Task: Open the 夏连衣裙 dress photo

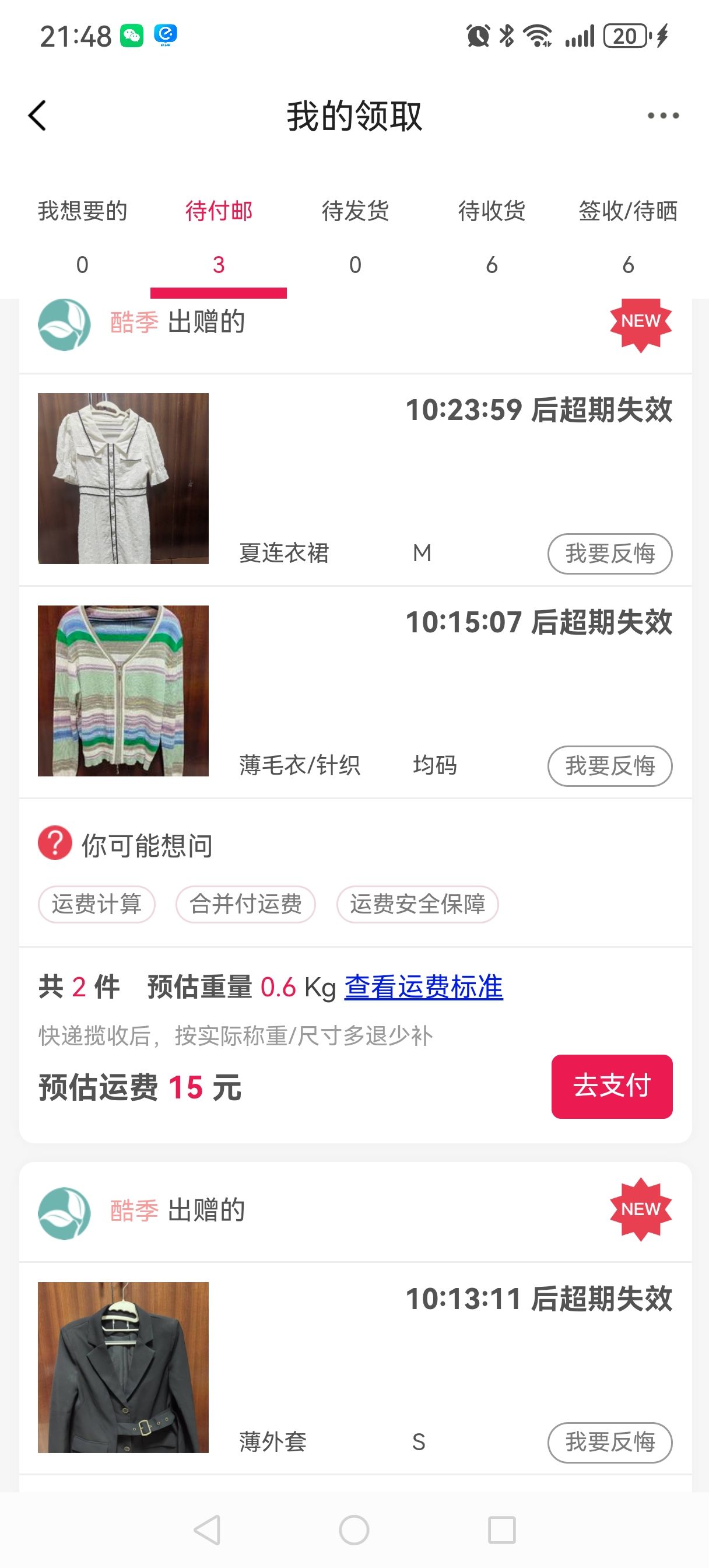Action: 123,478
